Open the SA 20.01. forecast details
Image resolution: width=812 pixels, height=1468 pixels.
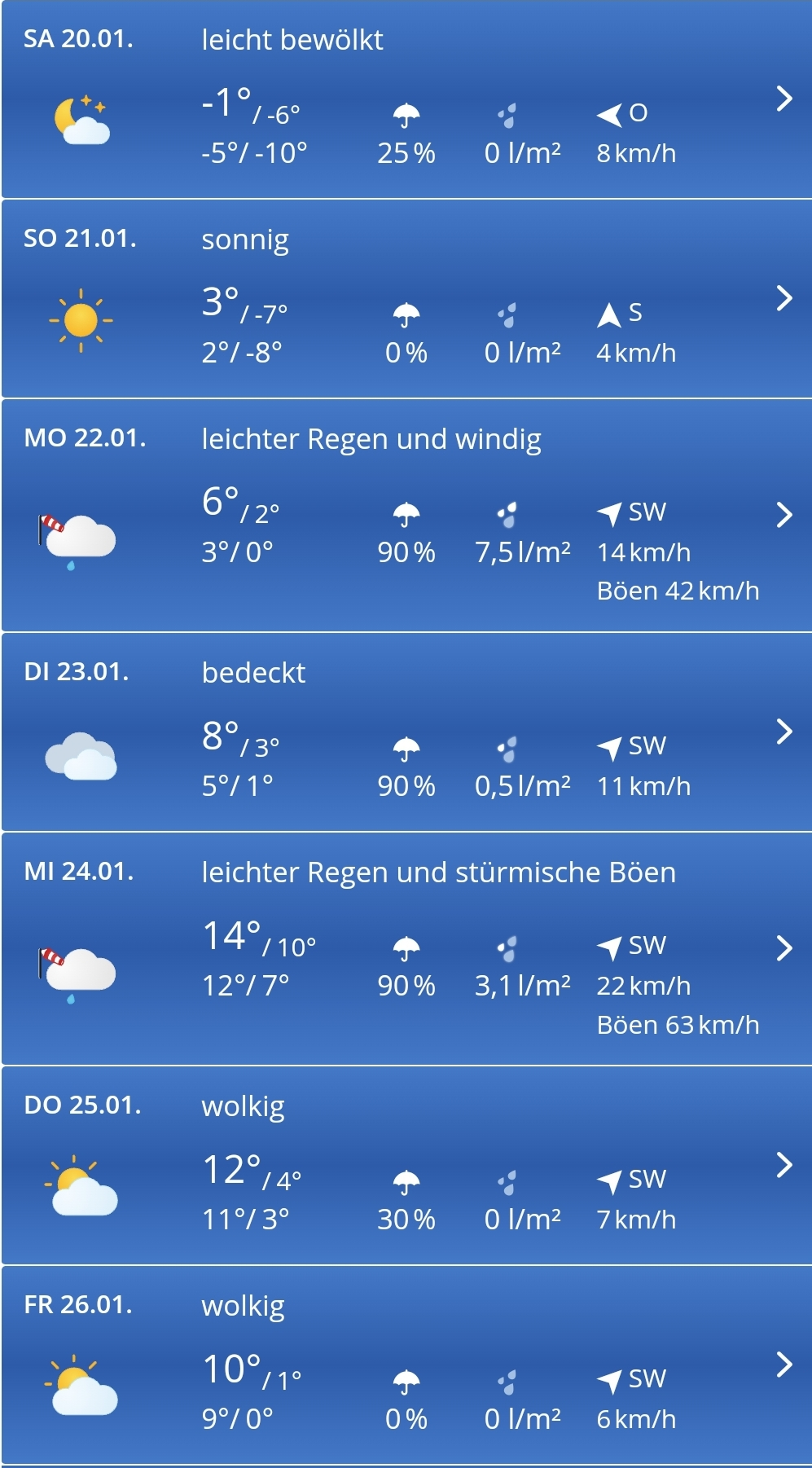[x=406, y=99]
